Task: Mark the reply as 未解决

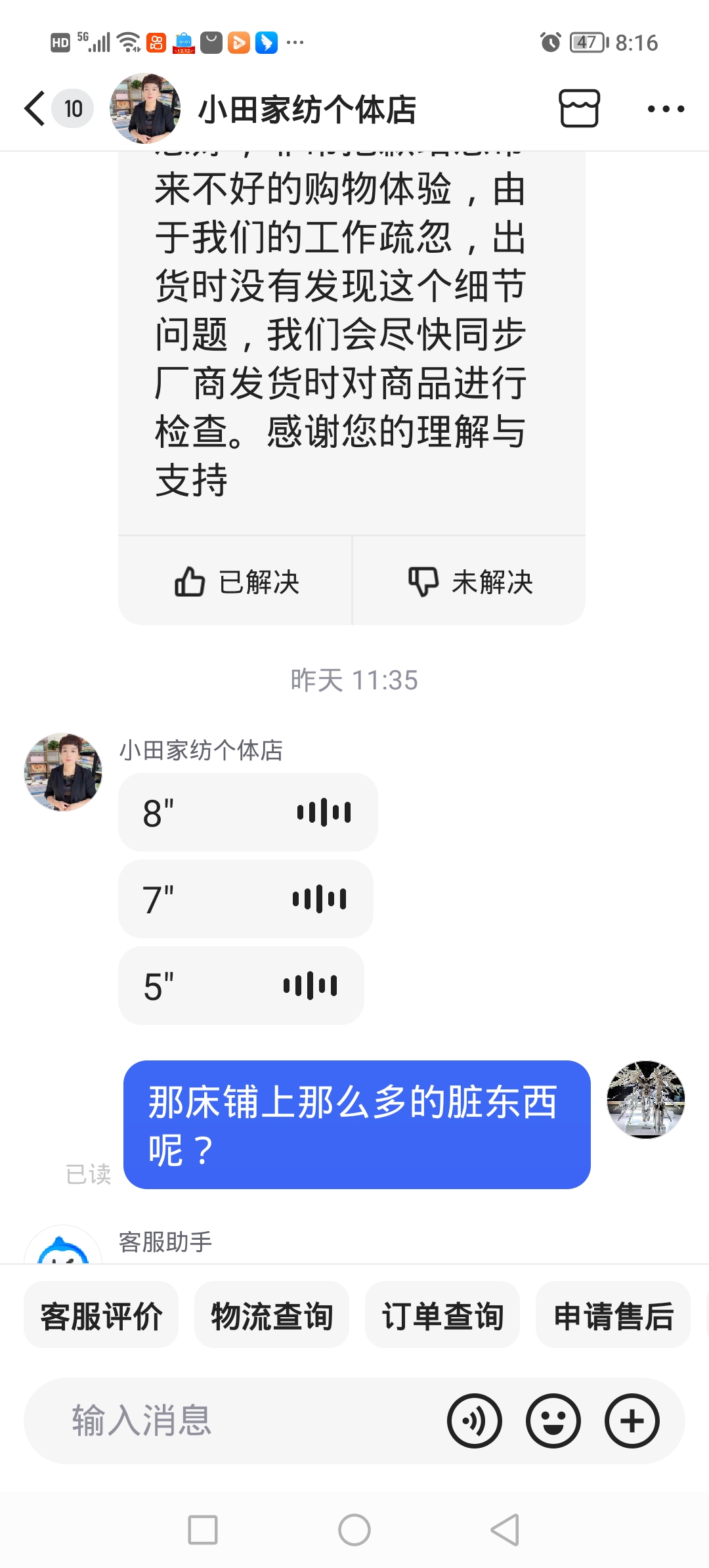Action: pyautogui.click(x=469, y=582)
